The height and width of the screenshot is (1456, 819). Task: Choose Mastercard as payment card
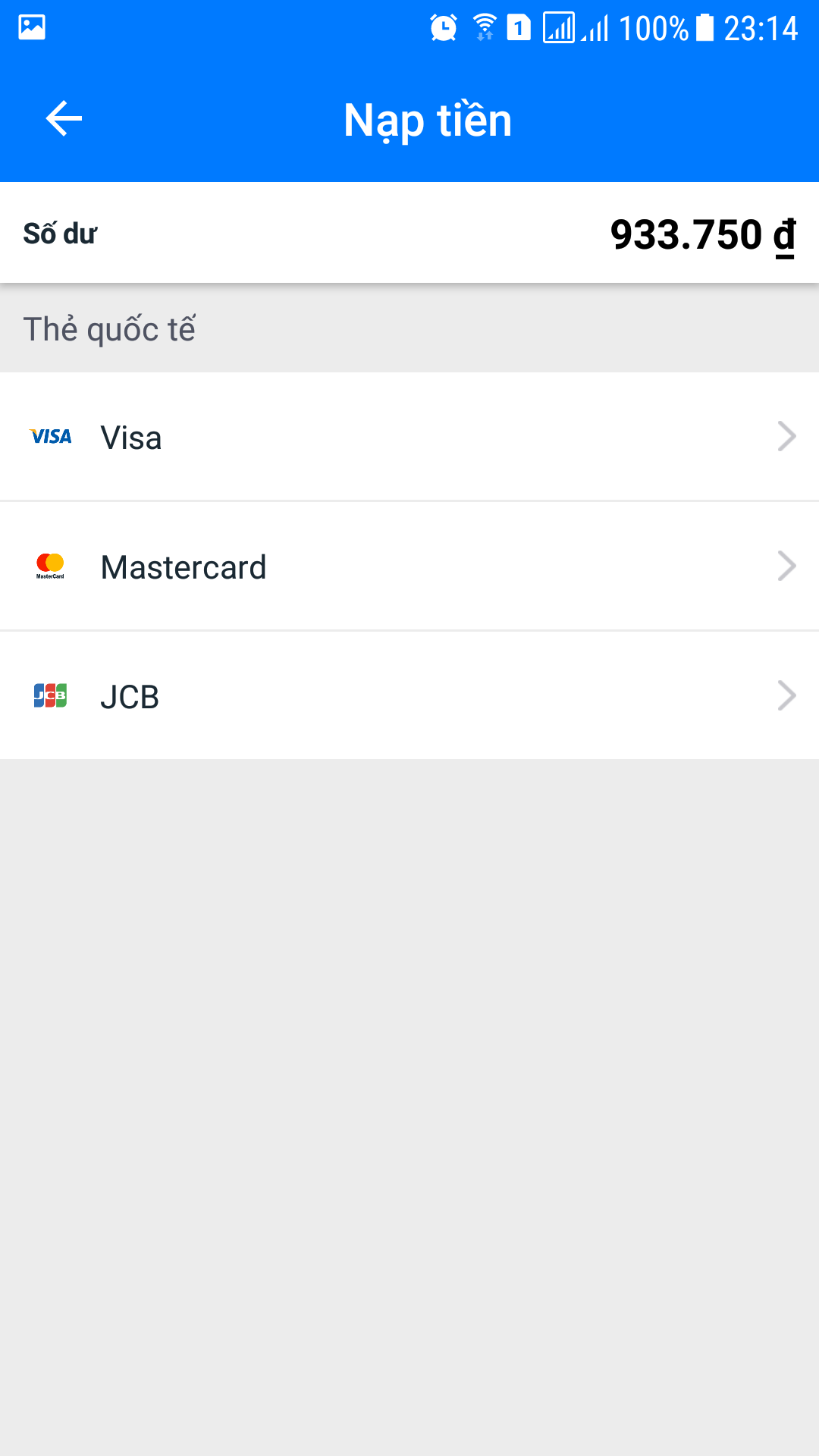point(409,566)
